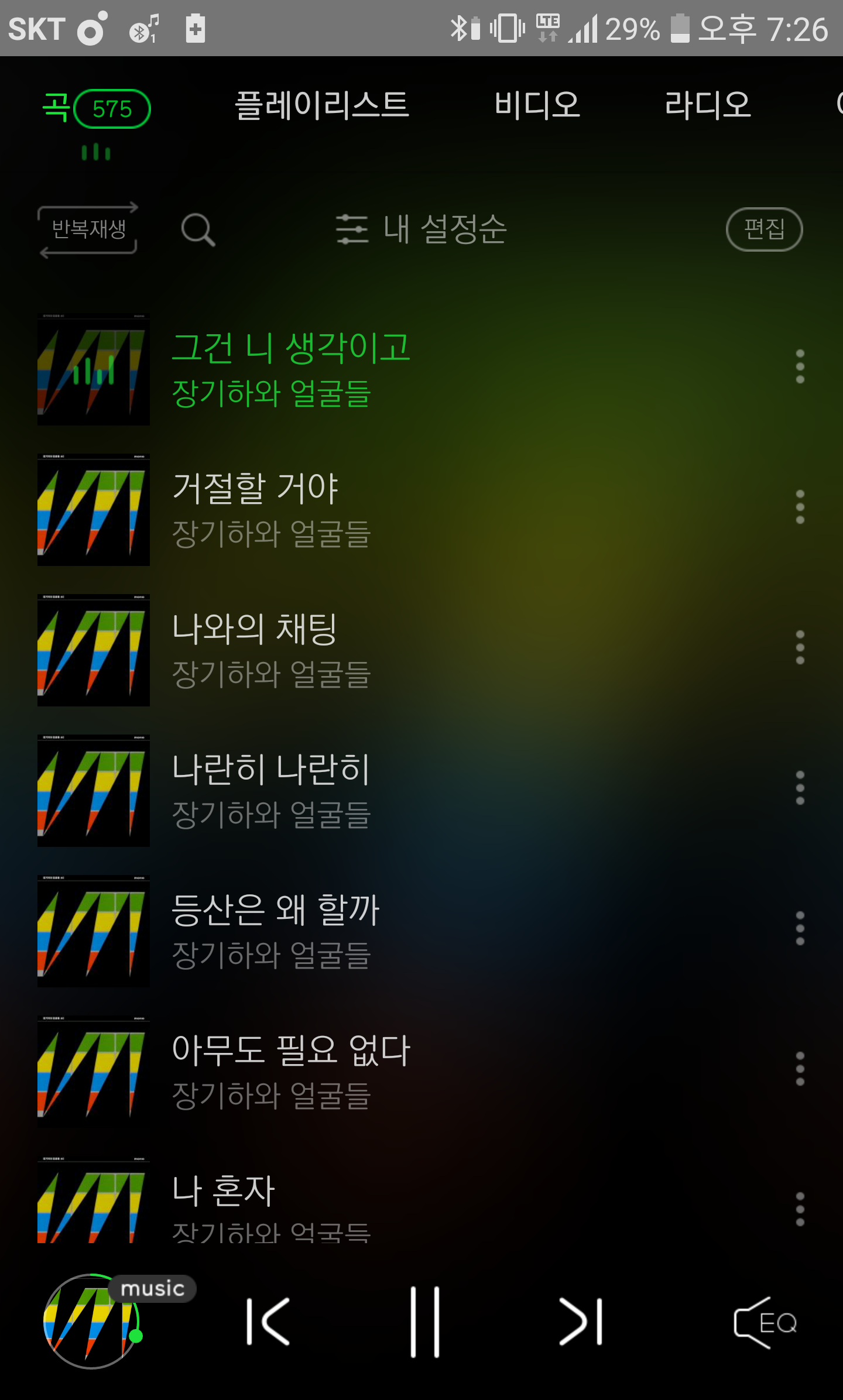
Task: Switch to the 비디오 tab
Action: [x=537, y=106]
